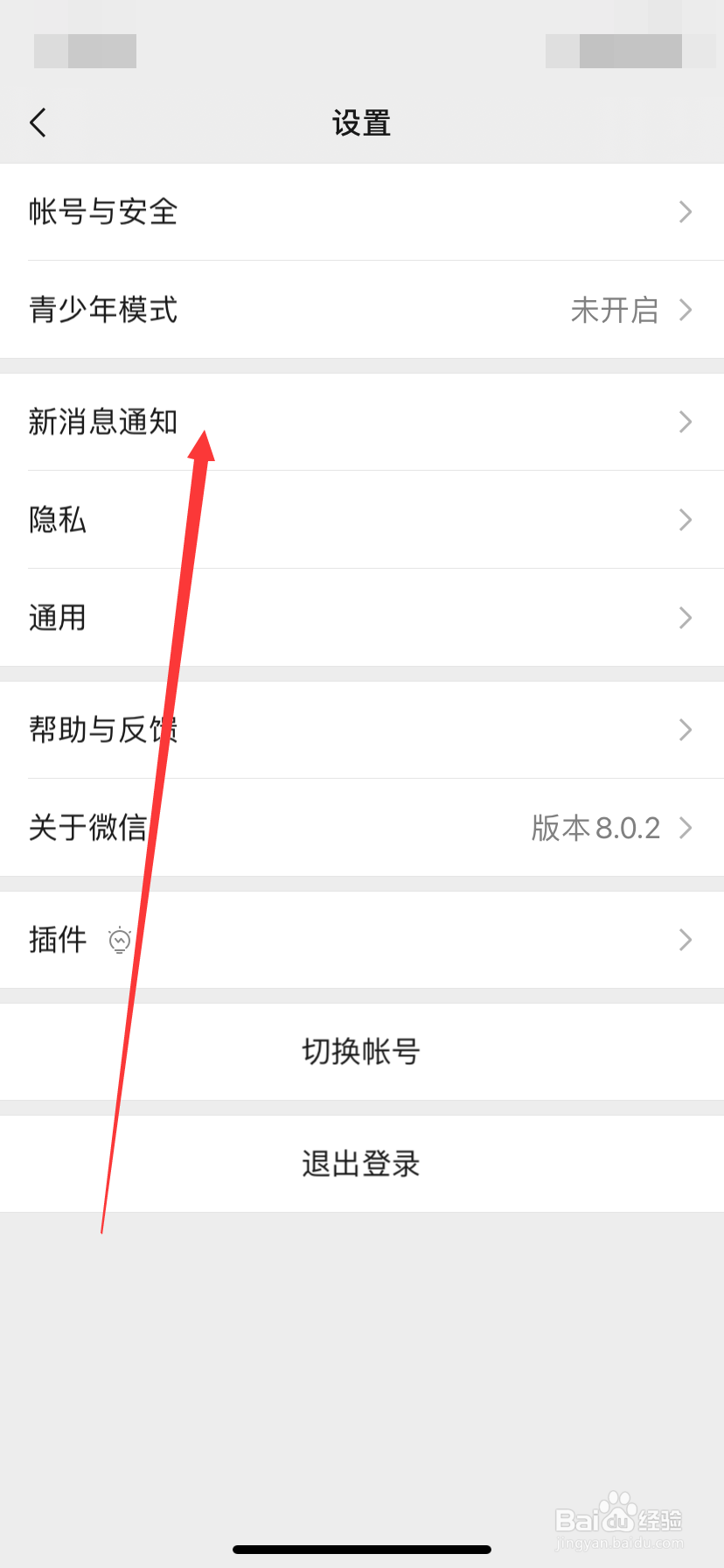Expand the chevron next to 关于微信
724x1568 pixels.
pos(686,827)
